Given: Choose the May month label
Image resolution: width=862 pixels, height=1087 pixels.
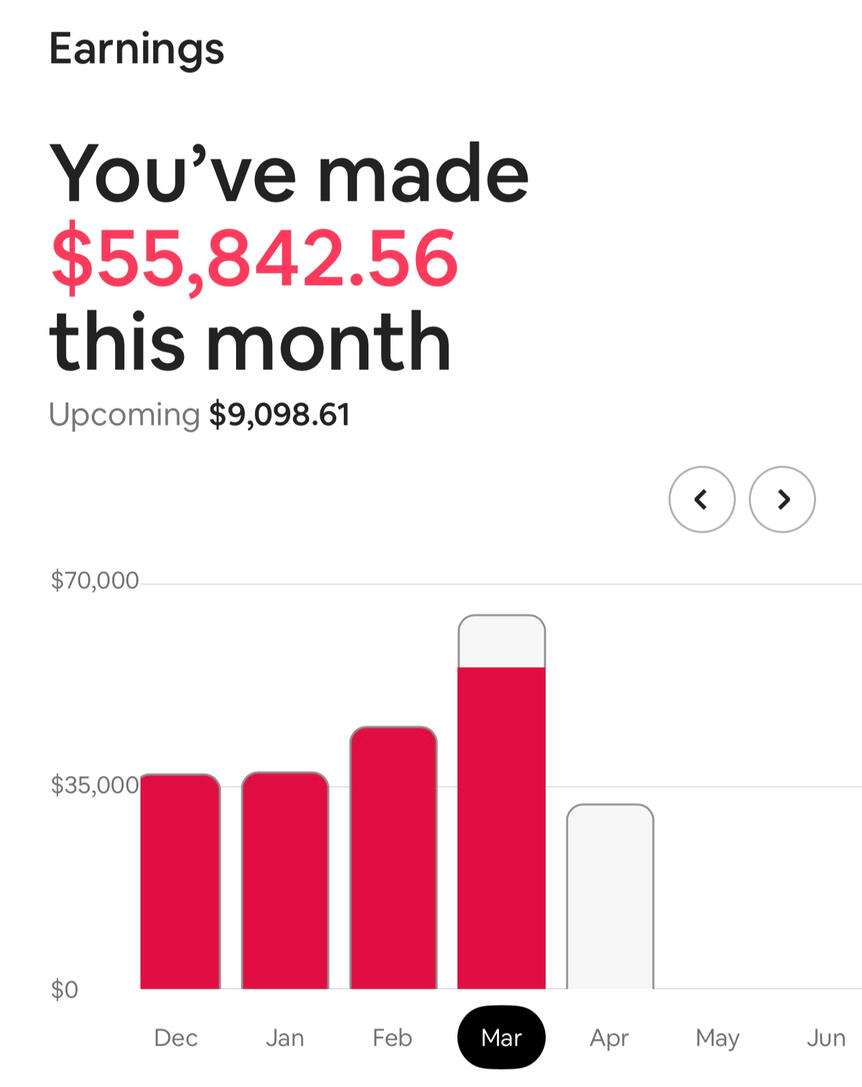Looking at the screenshot, I should (x=717, y=1038).
